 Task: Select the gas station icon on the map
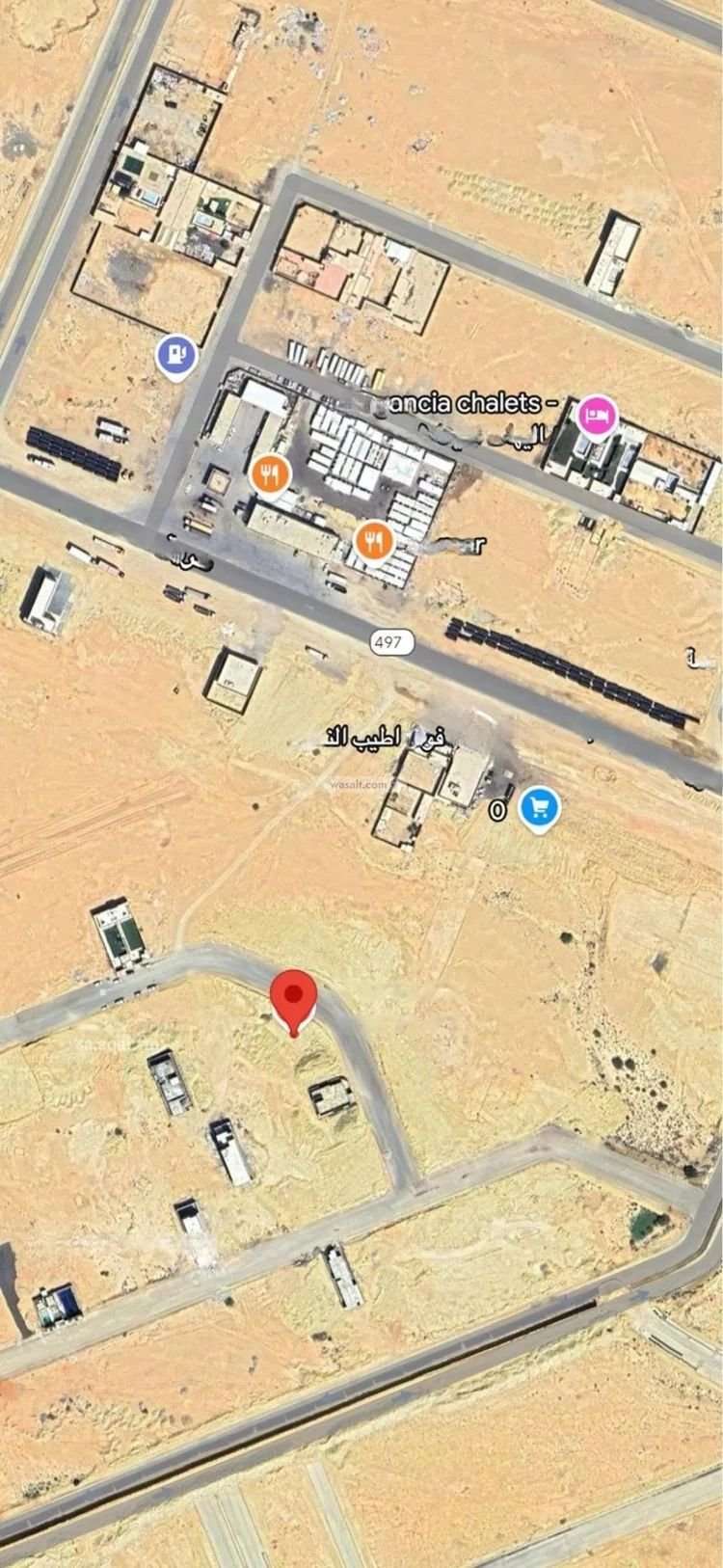coord(174,355)
